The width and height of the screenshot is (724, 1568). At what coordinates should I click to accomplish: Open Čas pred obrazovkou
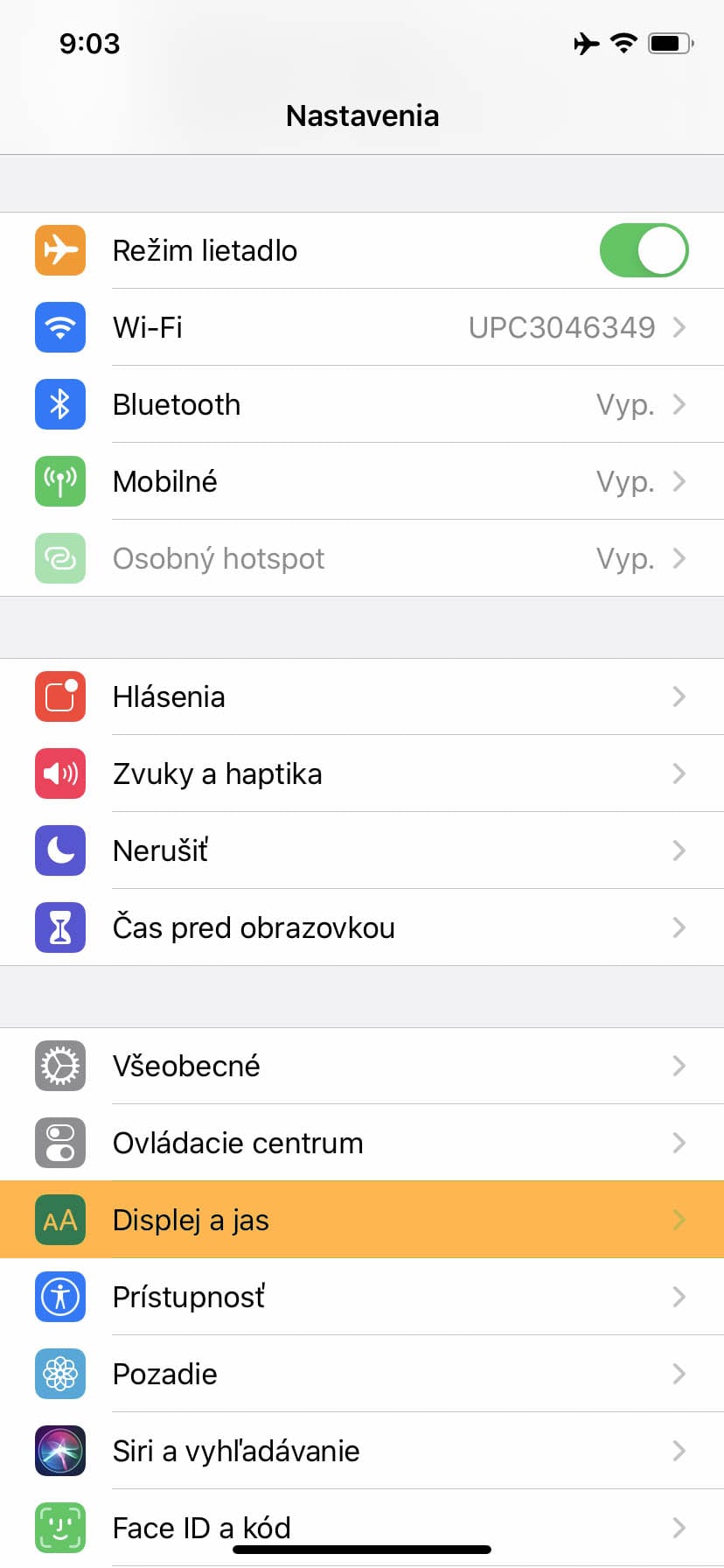click(362, 927)
